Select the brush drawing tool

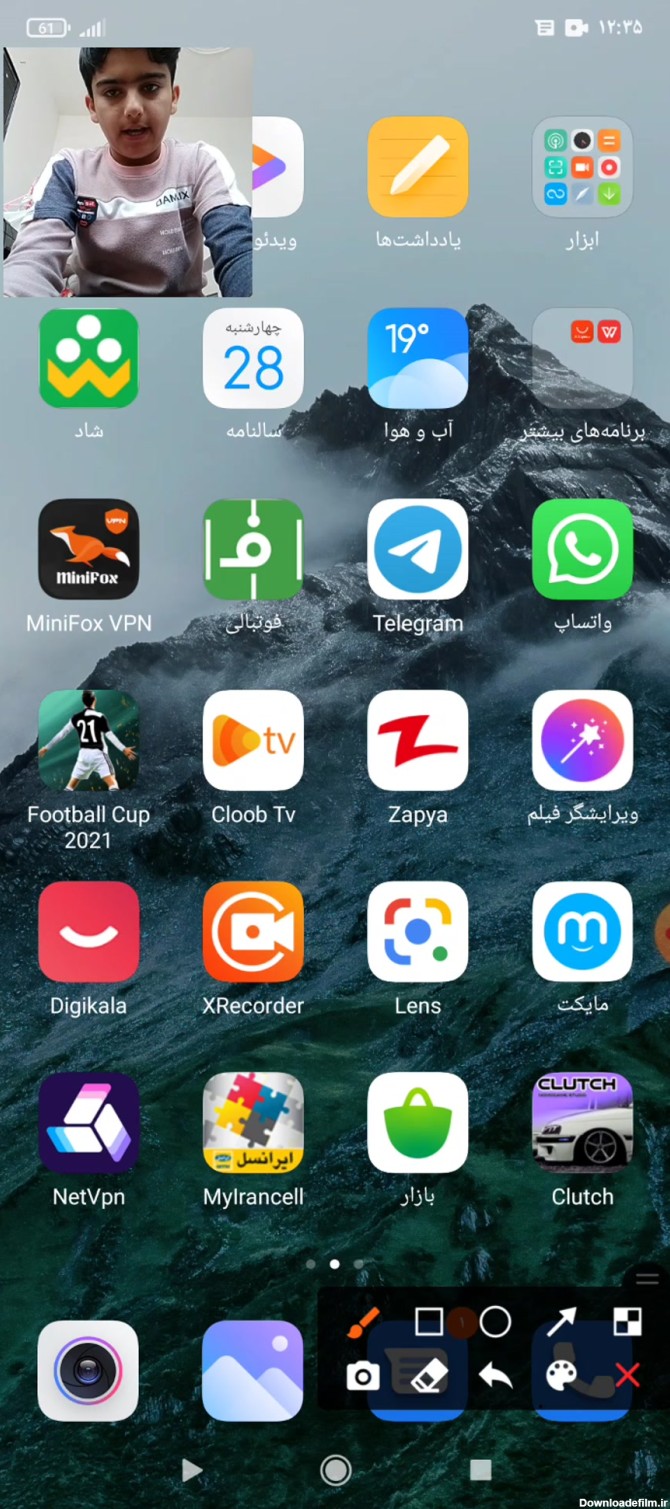coord(363,1322)
